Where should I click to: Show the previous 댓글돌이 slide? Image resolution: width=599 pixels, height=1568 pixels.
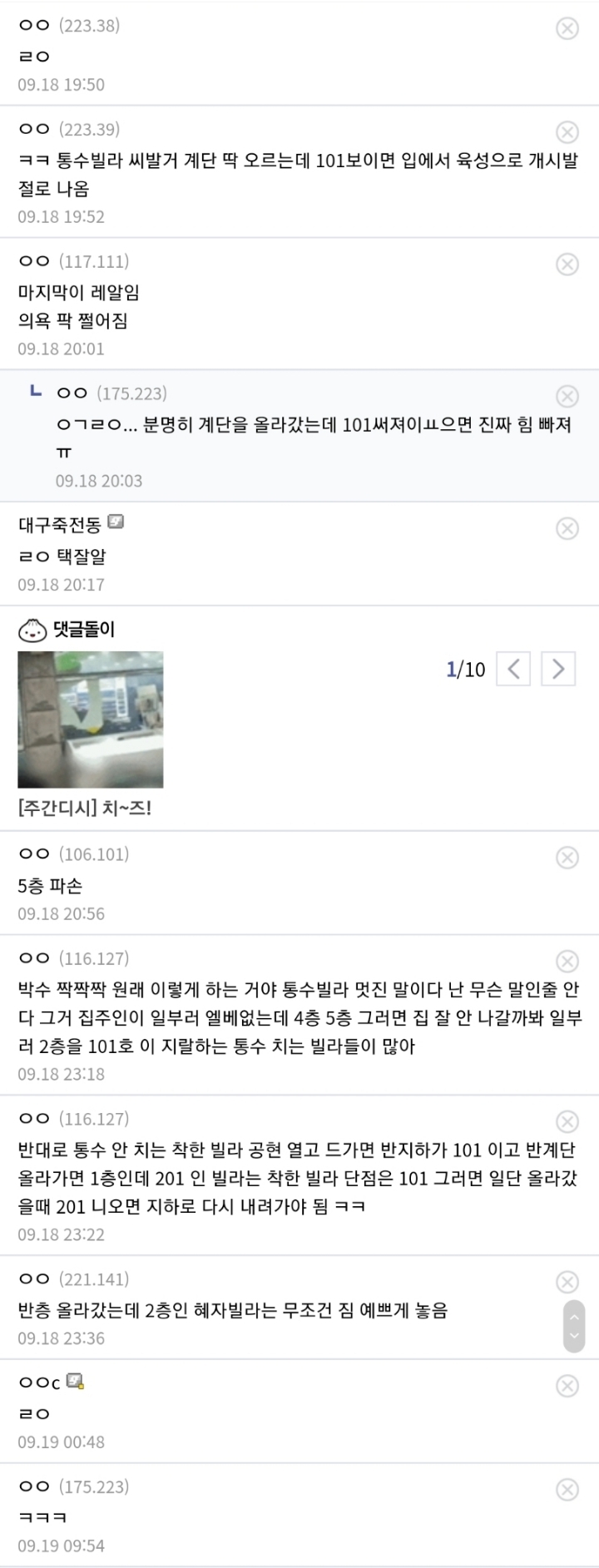click(x=513, y=669)
